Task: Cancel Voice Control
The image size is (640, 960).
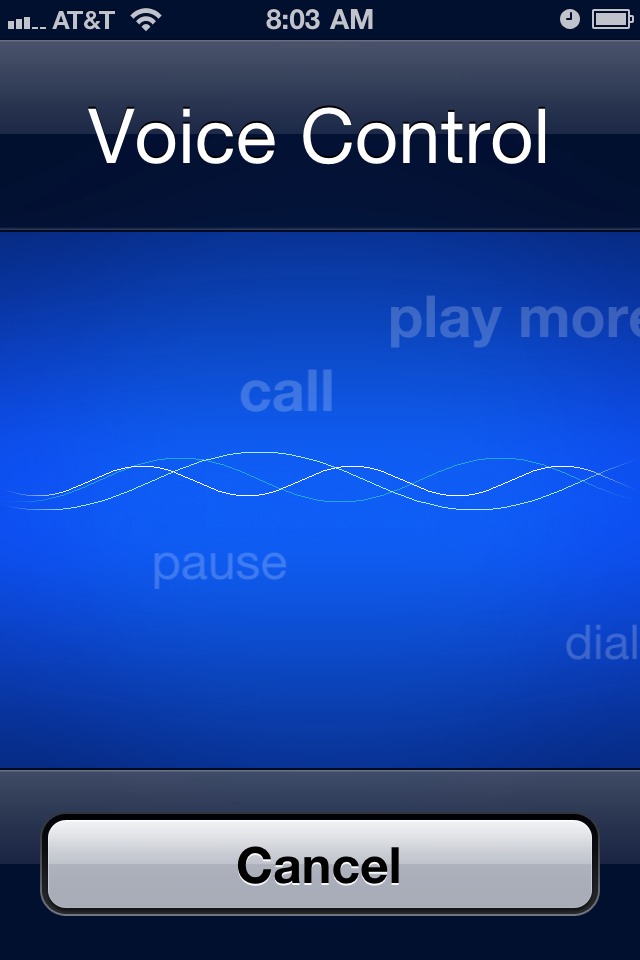Action: pos(319,864)
